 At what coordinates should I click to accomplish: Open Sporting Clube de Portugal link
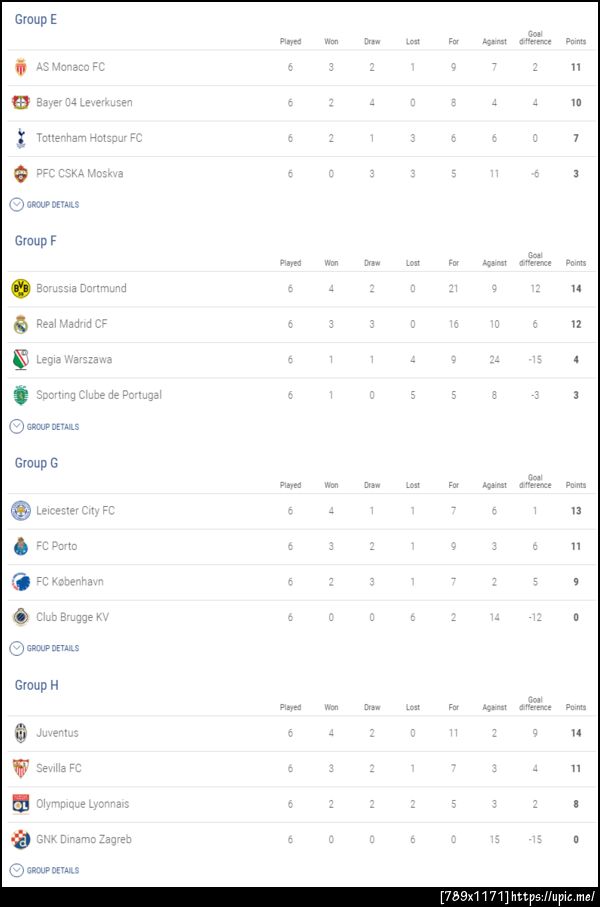pyautogui.click(x=99, y=395)
